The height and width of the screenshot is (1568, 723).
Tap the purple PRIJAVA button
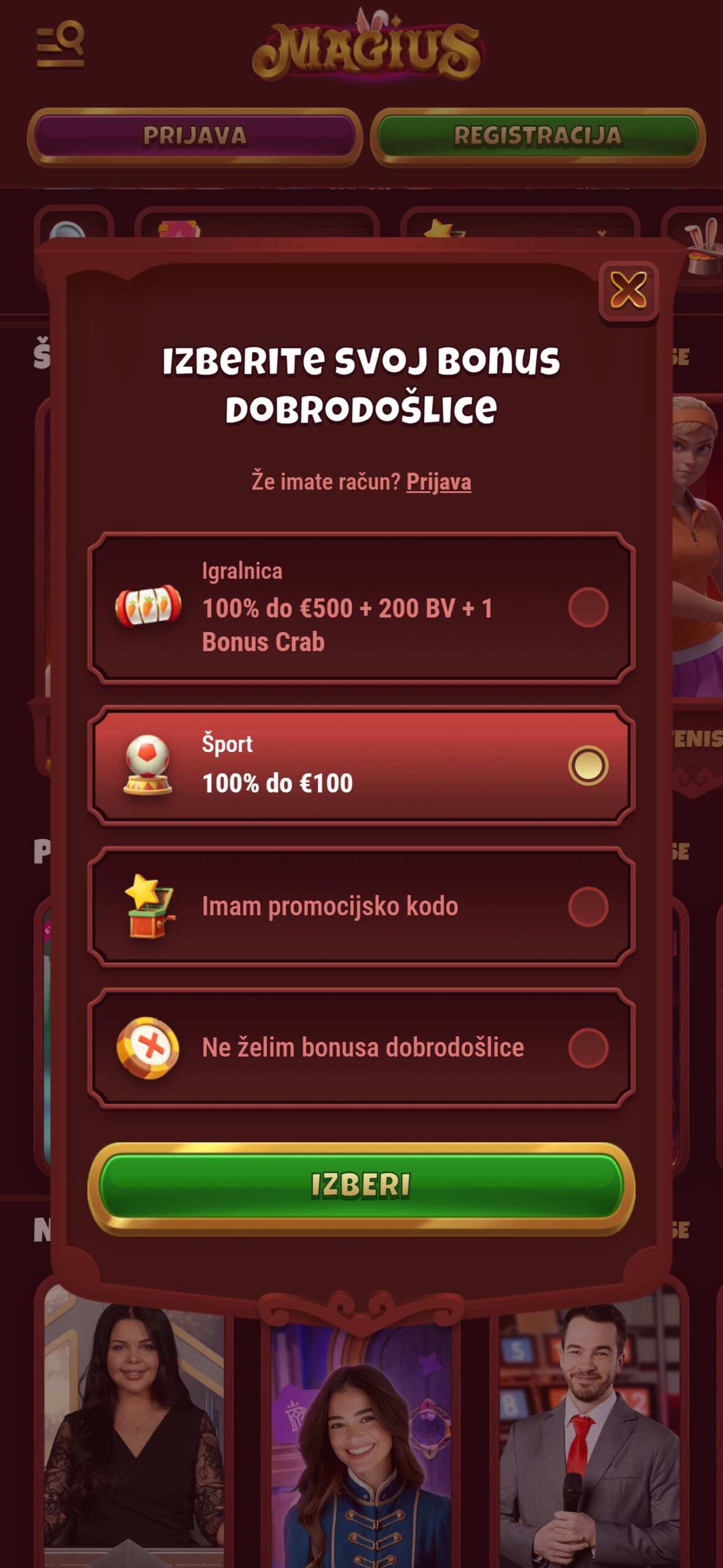195,136
